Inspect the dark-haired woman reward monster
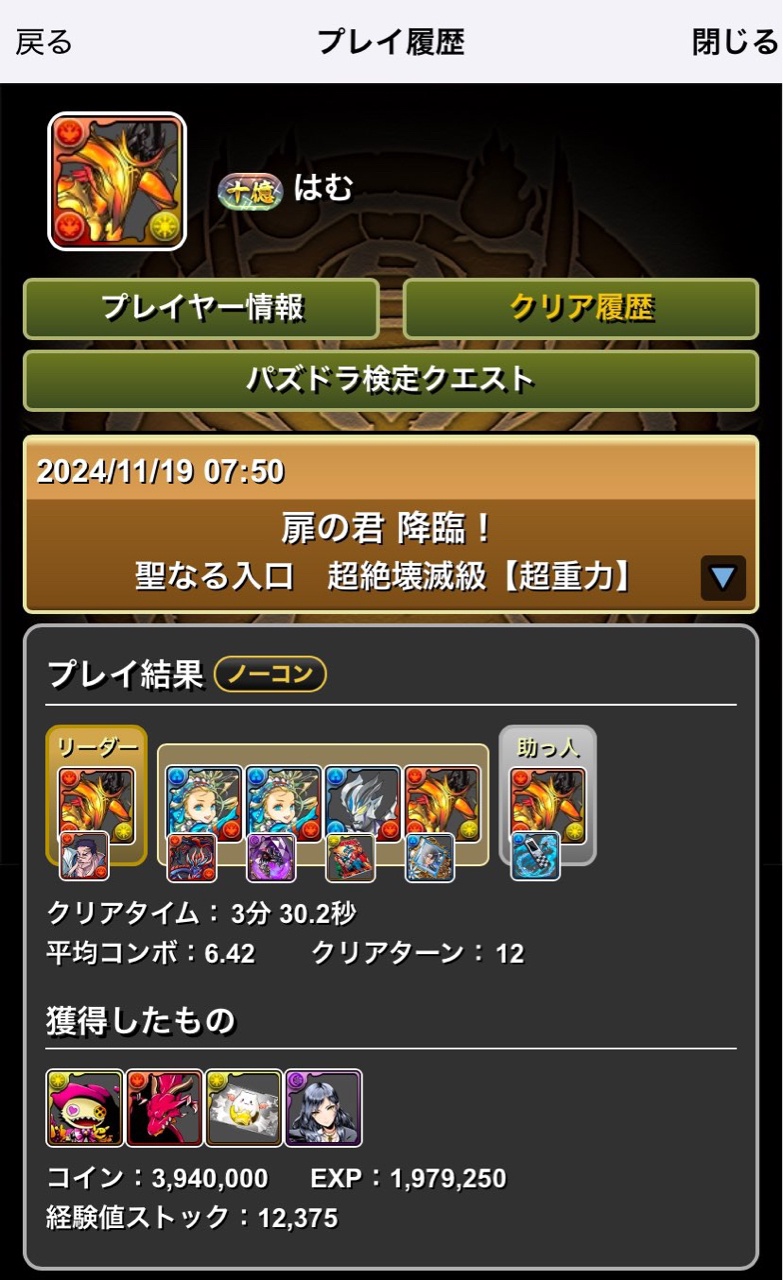Viewport: 783px width, 1280px height. [x=323, y=1108]
